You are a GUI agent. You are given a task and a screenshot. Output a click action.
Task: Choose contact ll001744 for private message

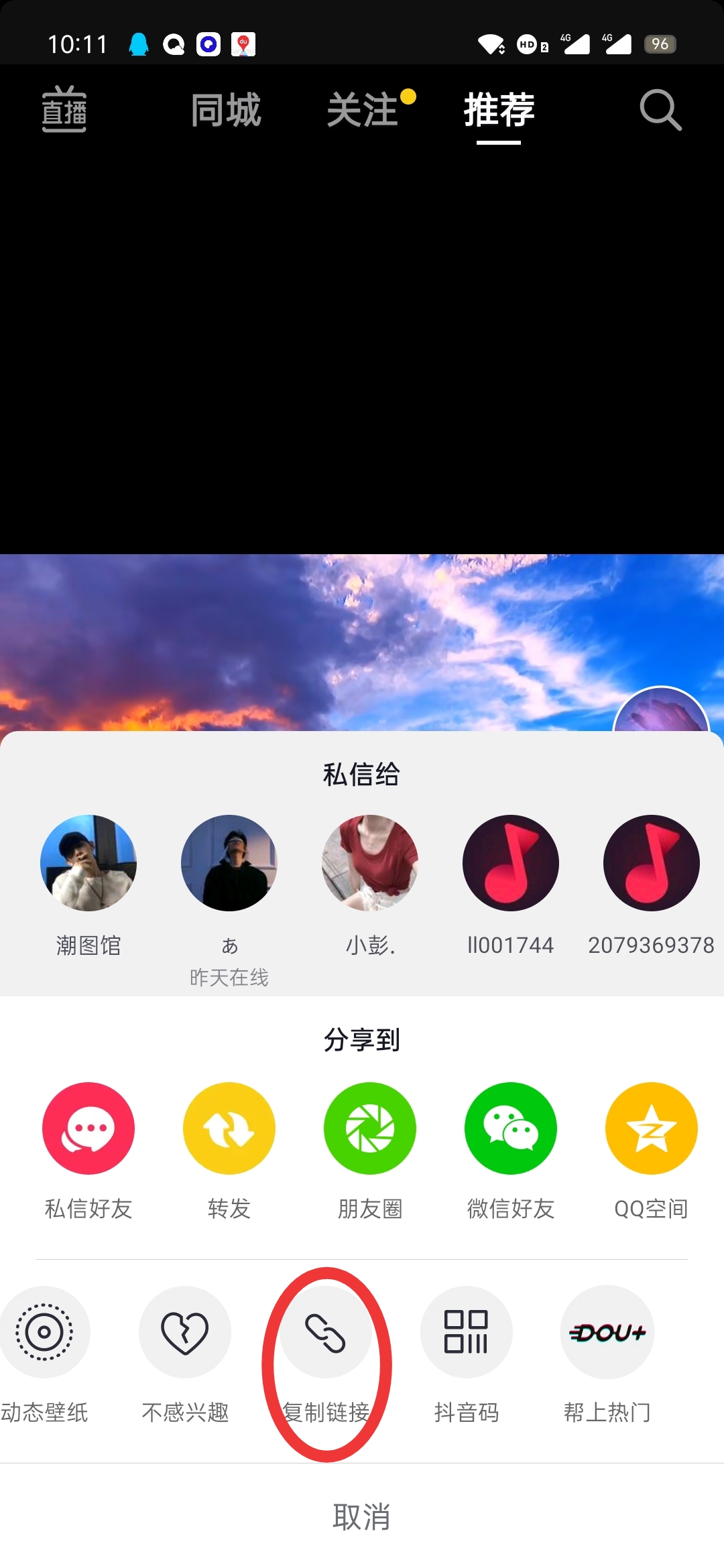point(511,863)
